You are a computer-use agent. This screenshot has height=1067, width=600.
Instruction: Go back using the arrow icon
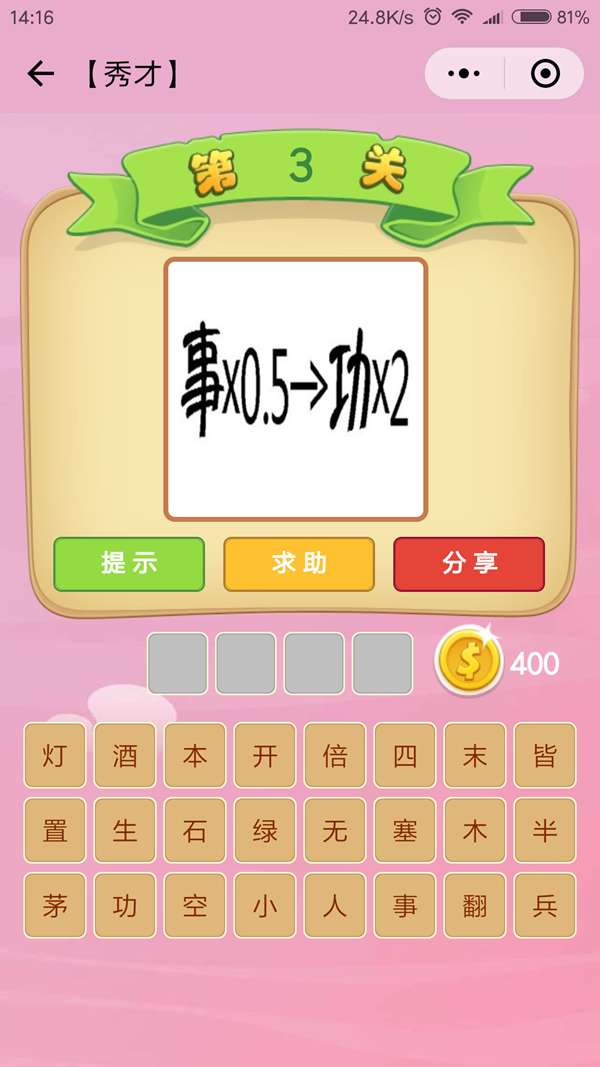[40, 74]
